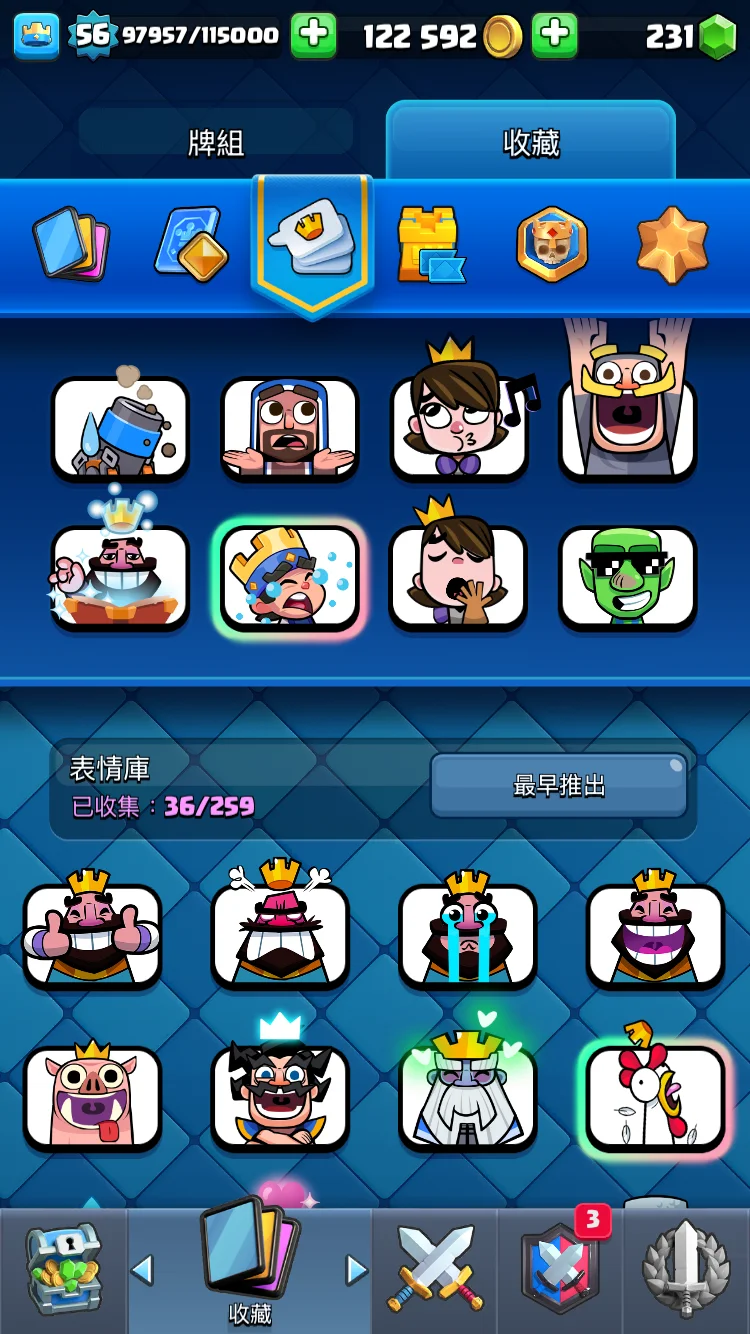Select the whistling princess emote
Viewport: 750px width, 1334px height.
459,426
